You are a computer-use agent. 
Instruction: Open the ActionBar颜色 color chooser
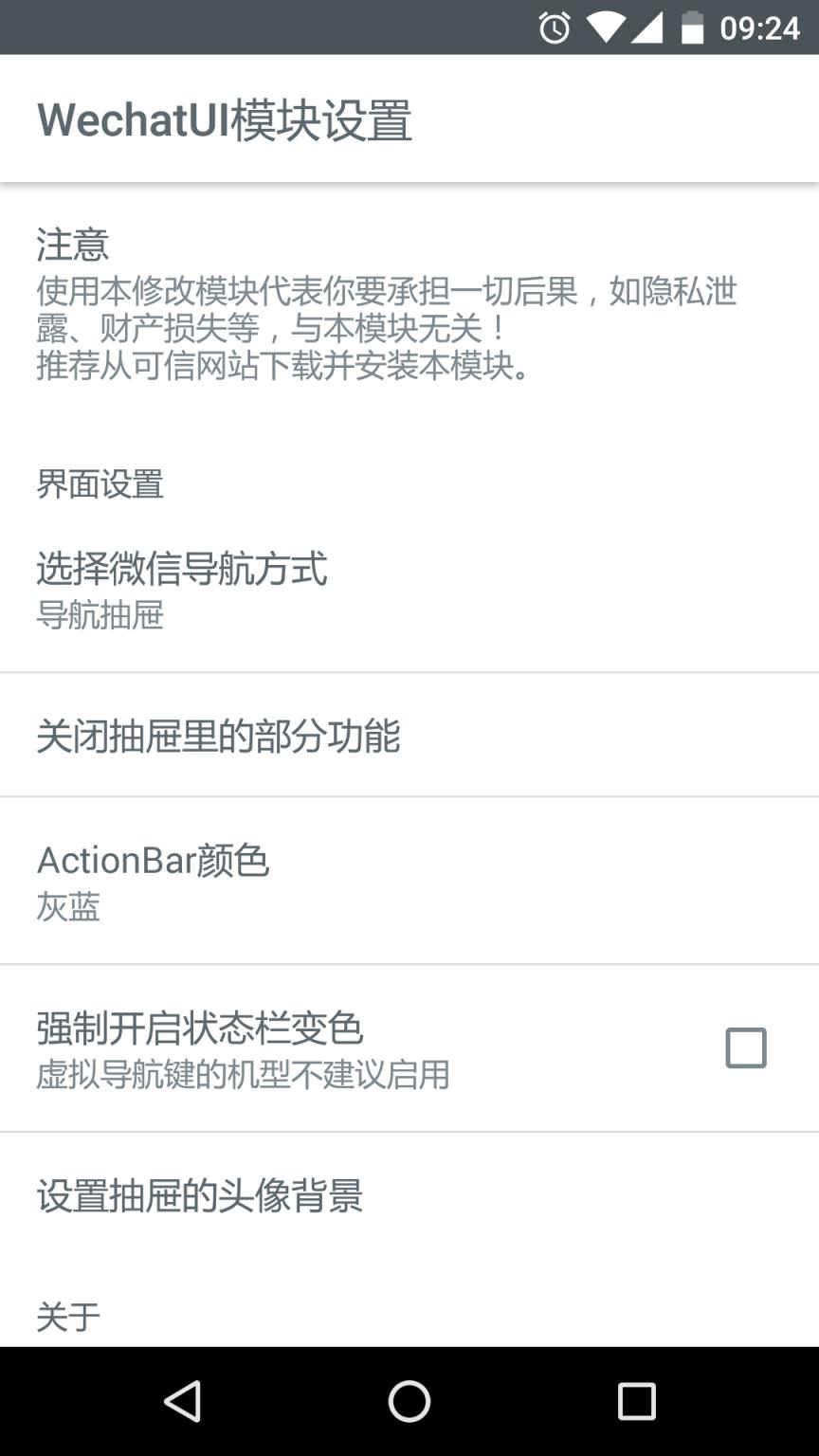(x=154, y=861)
